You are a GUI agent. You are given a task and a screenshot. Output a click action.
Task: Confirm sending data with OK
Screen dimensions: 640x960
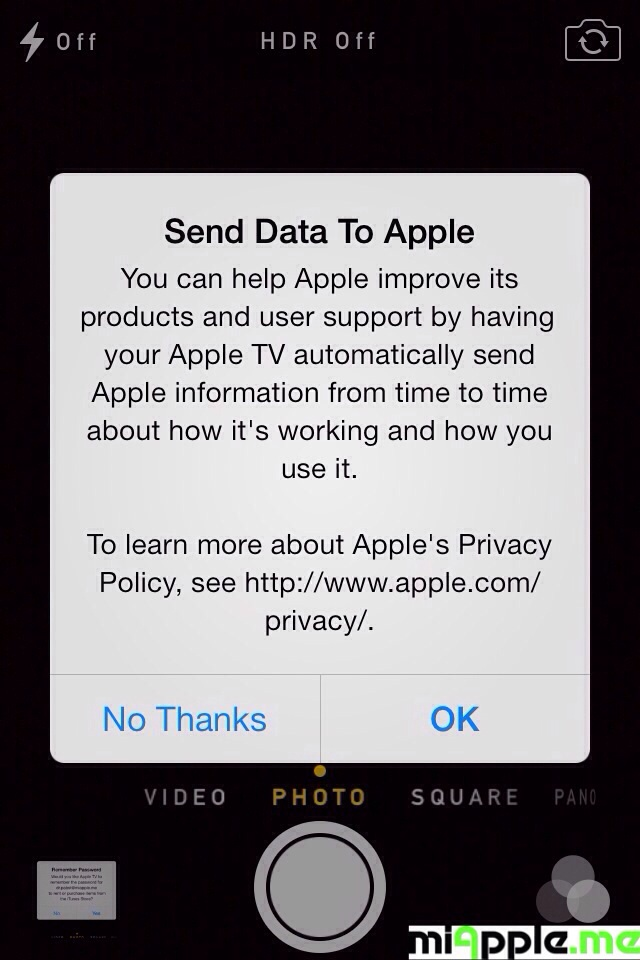click(455, 719)
